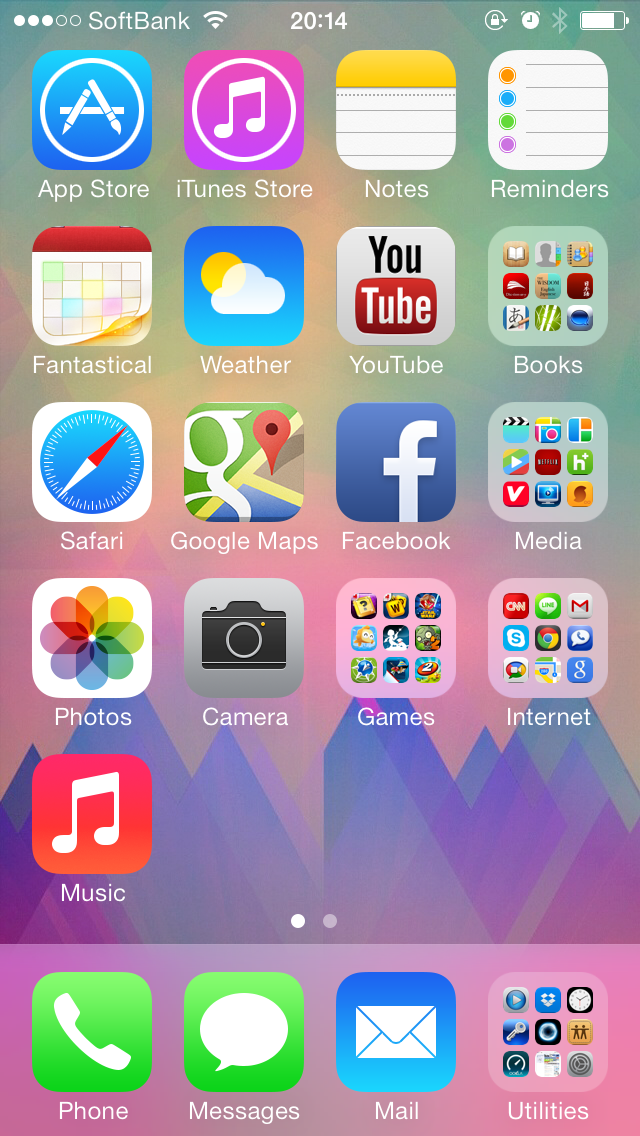
Task: Open YouTube app
Action: pos(396,286)
